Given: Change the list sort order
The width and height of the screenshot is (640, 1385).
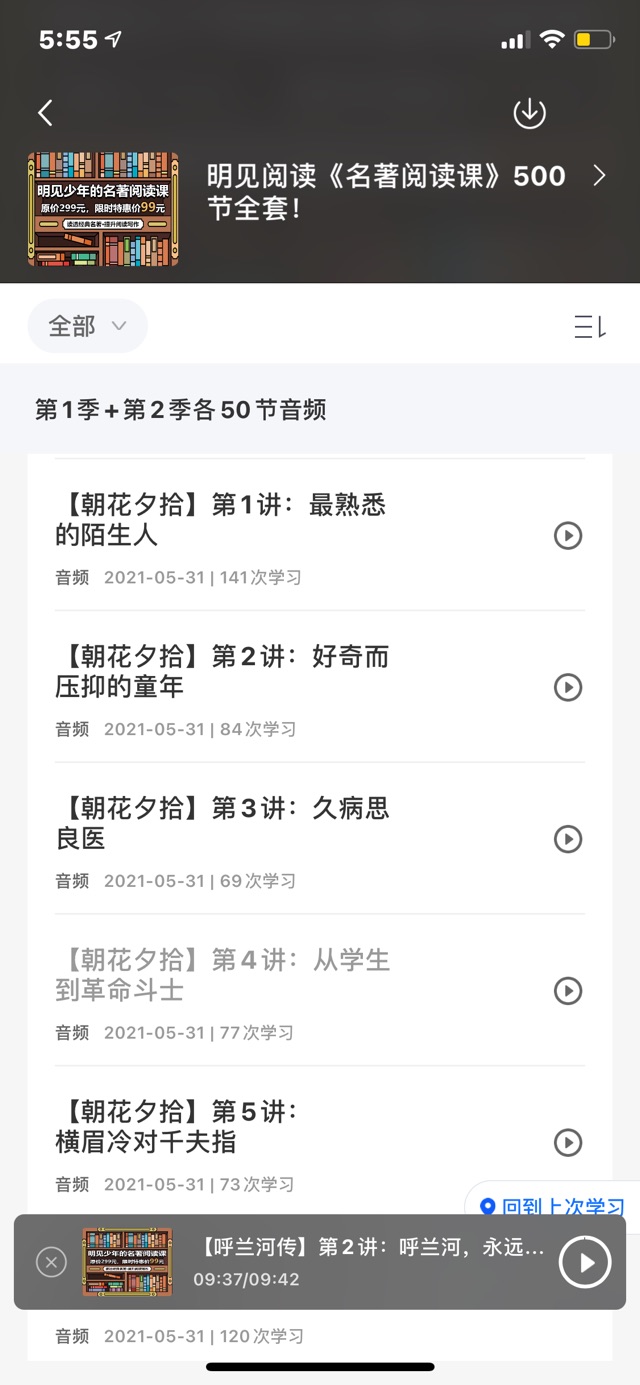Looking at the screenshot, I should (x=590, y=326).
